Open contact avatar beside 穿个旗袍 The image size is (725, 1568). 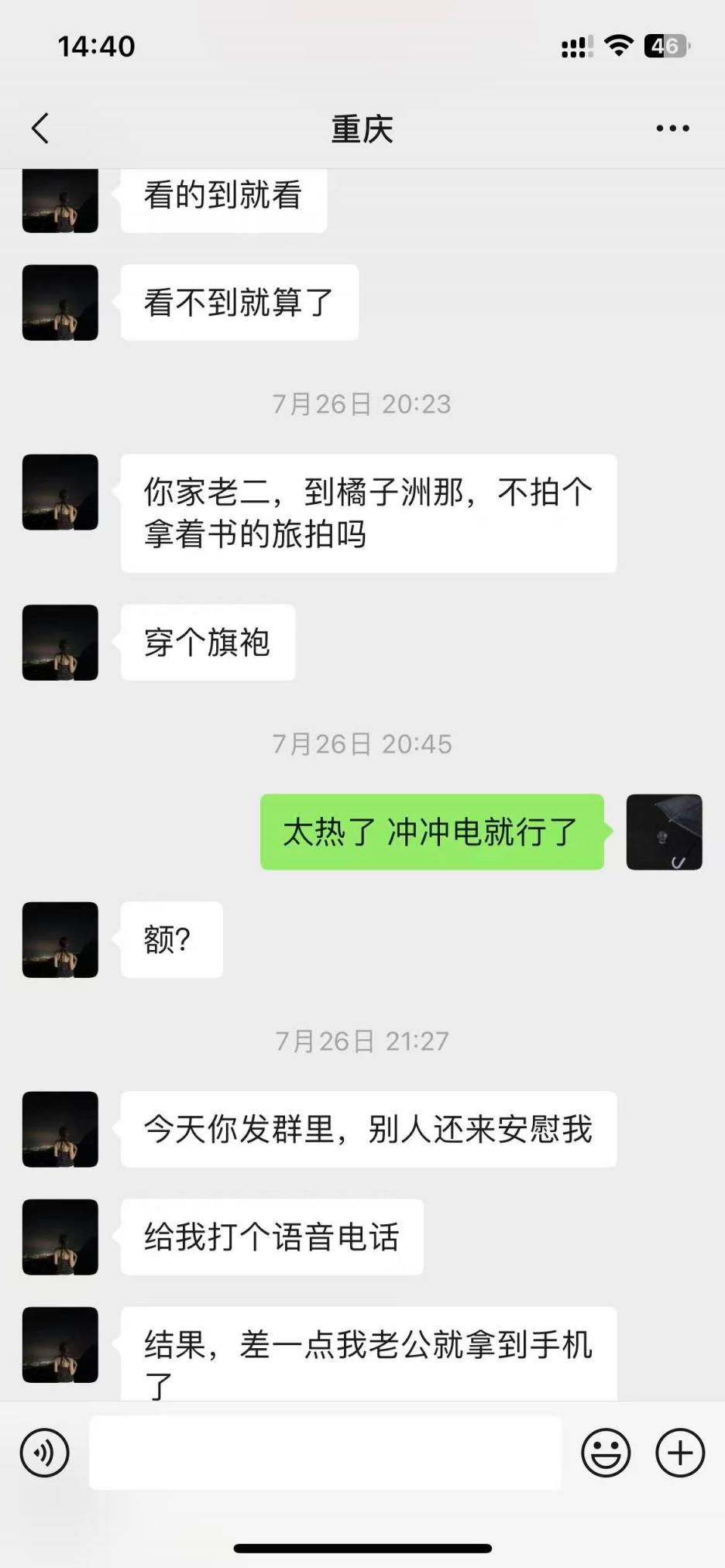(x=60, y=643)
